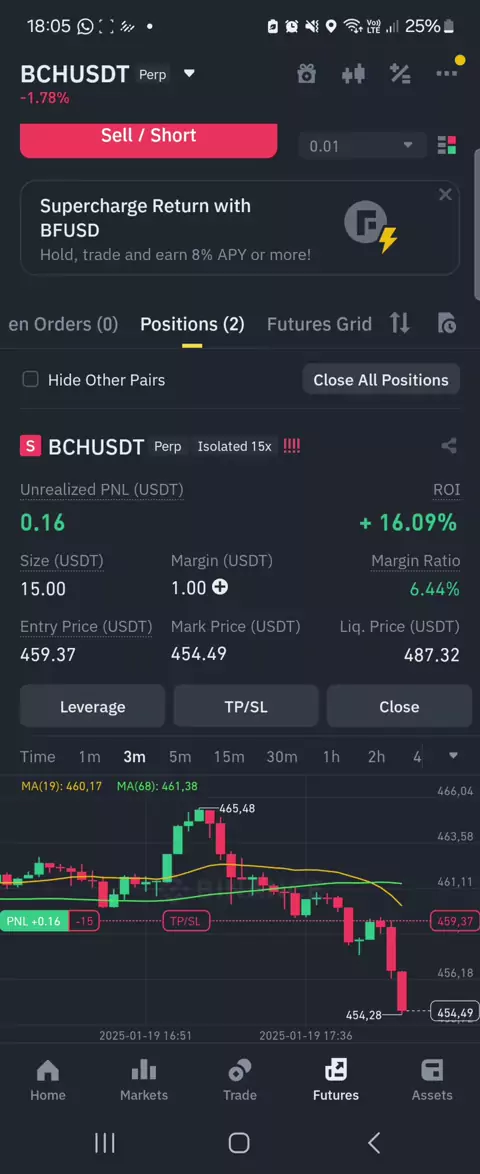Expand the 0.01 order book precision dropdown
This screenshot has width=480, height=1174.
[362, 146]
